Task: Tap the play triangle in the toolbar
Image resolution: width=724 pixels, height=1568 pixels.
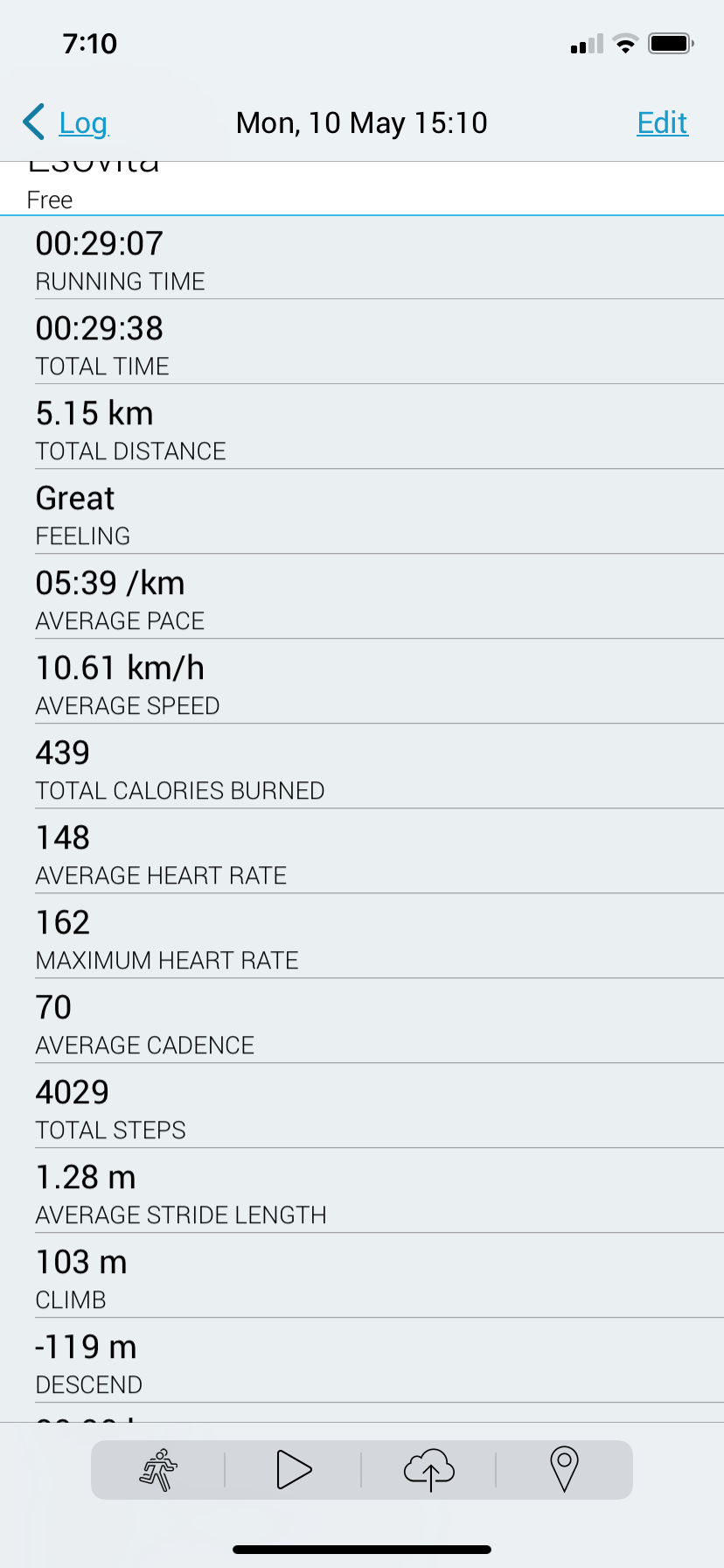Action: coord(294,1469)
